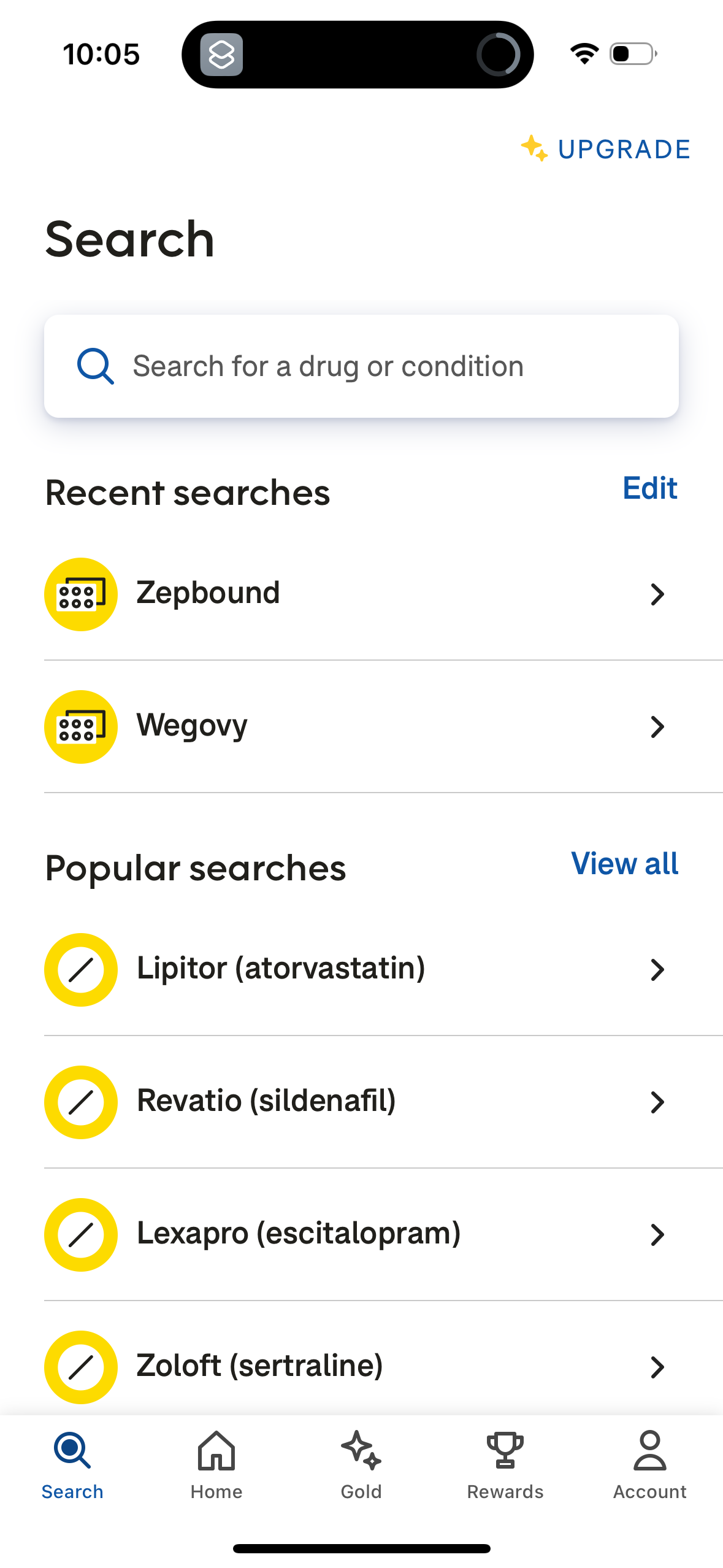Select Lexapro (escitalopram) from popular searches
The image size is (723, 1568).
coord(299,1234)
